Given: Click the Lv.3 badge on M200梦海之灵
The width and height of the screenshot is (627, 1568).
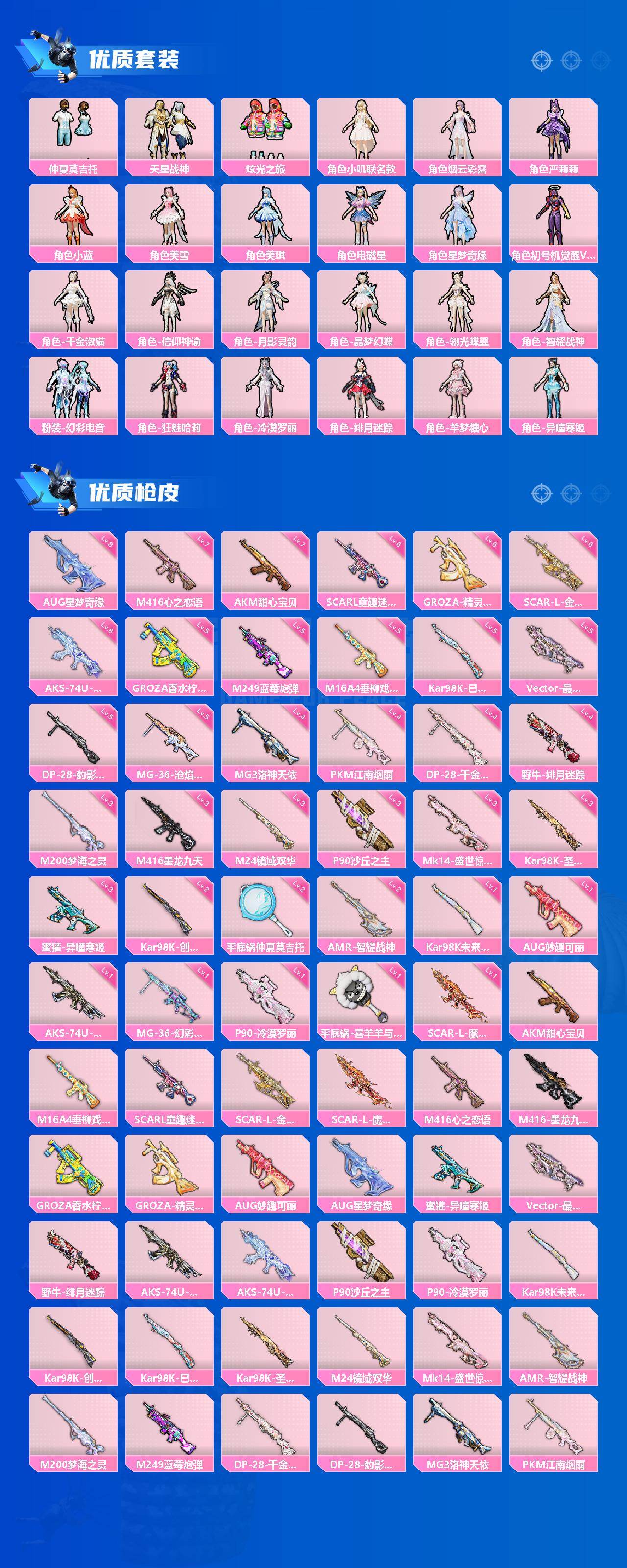Looking at the screenshot, I should pos(107,801).
